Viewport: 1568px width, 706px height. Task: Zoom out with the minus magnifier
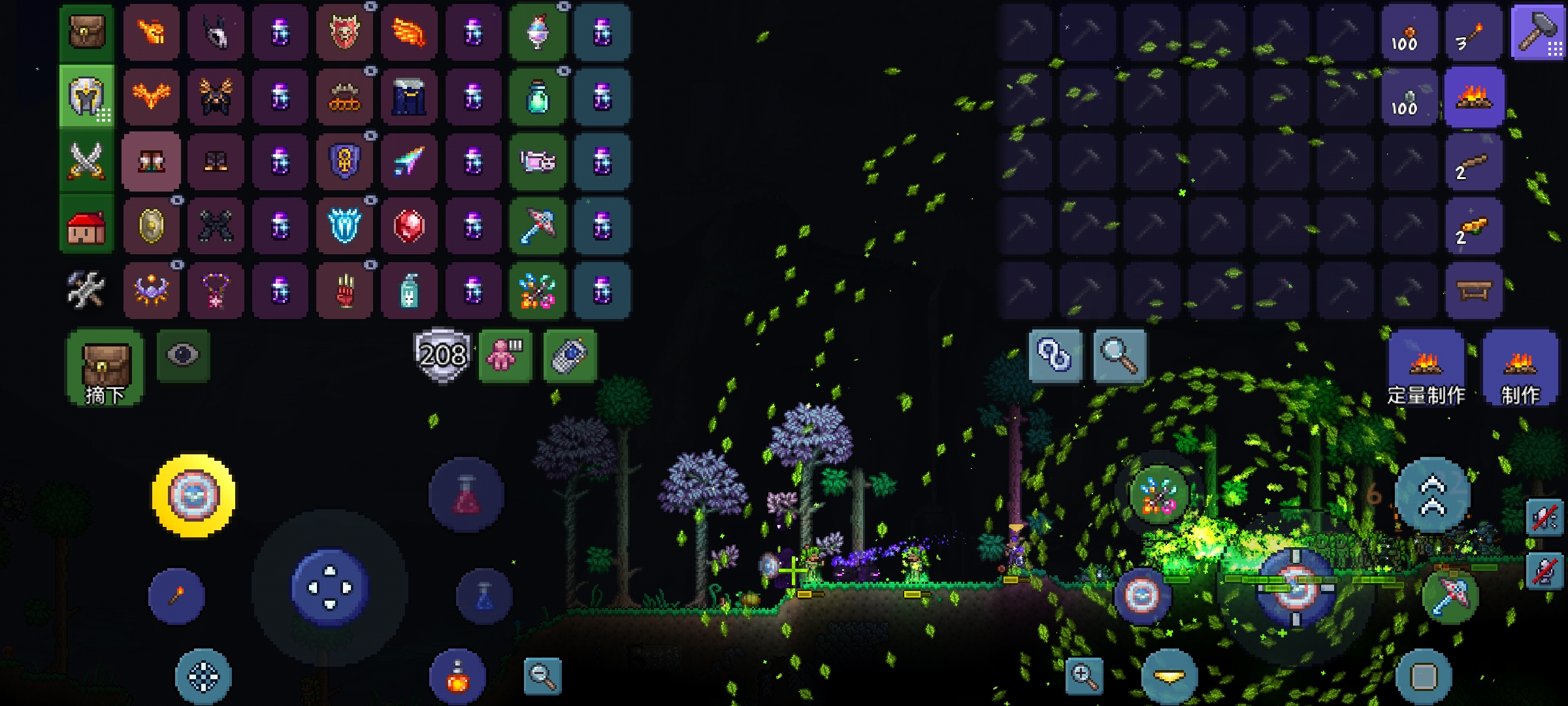point(542,676)
